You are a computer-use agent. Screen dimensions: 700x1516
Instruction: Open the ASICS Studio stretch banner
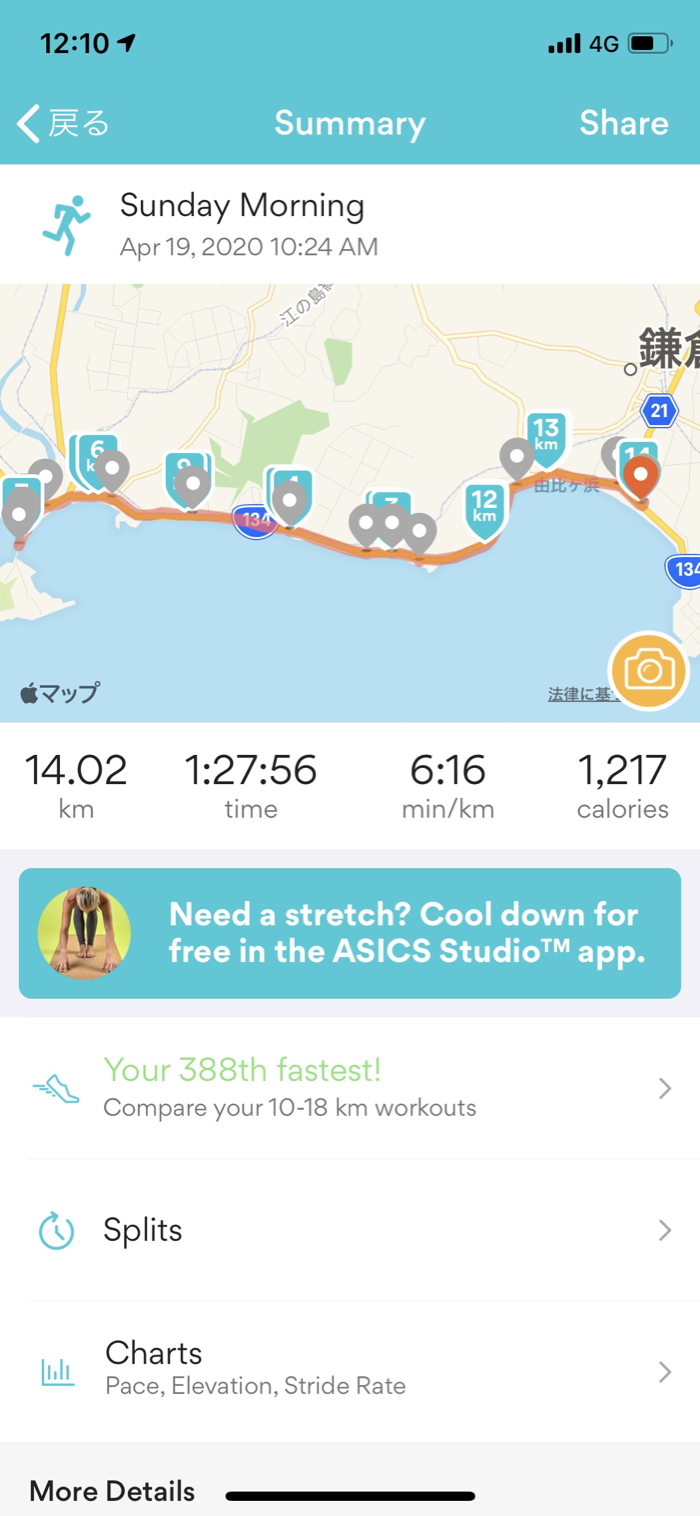350,932
